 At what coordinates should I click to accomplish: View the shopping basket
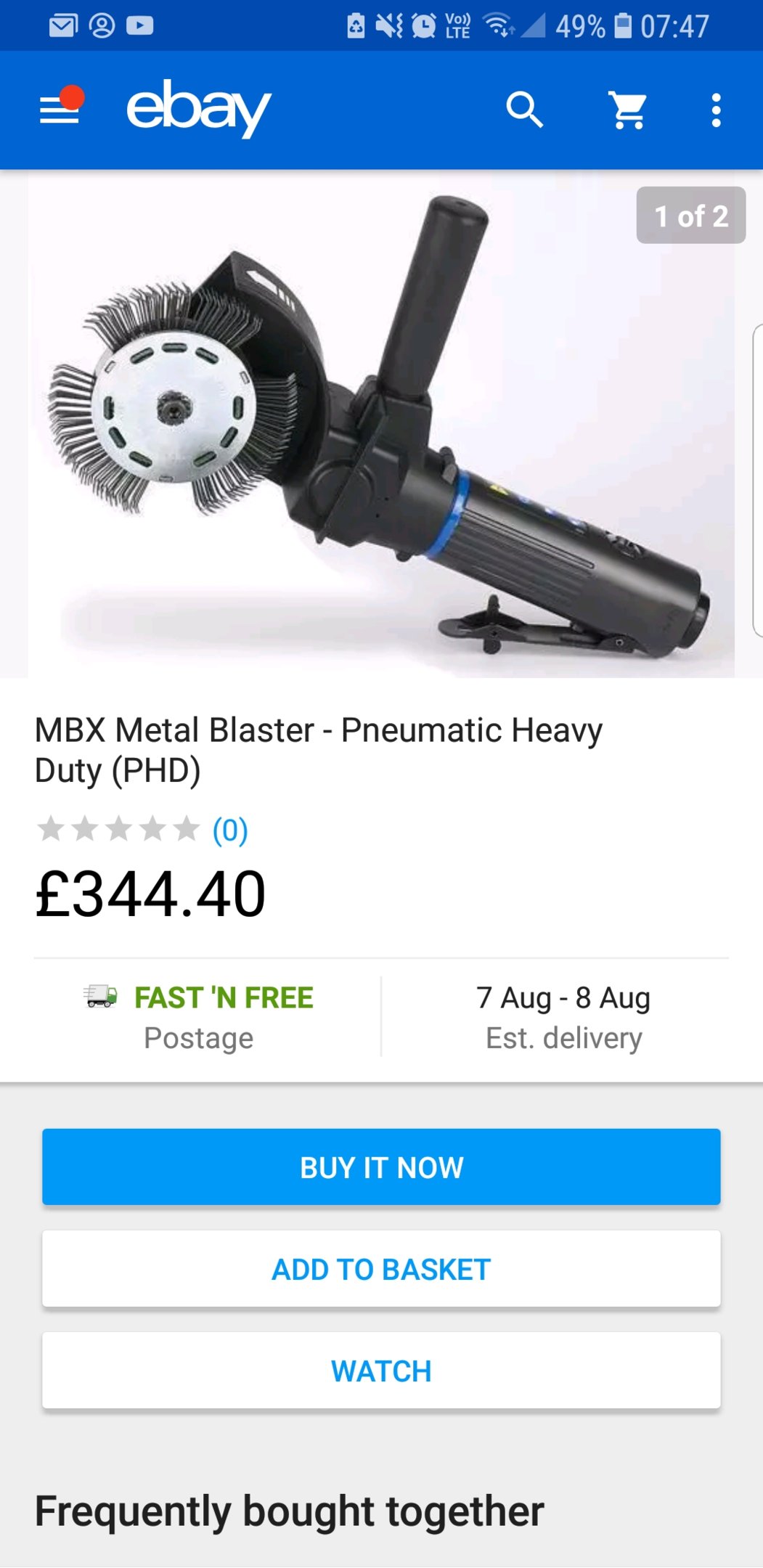coord(628,110)
